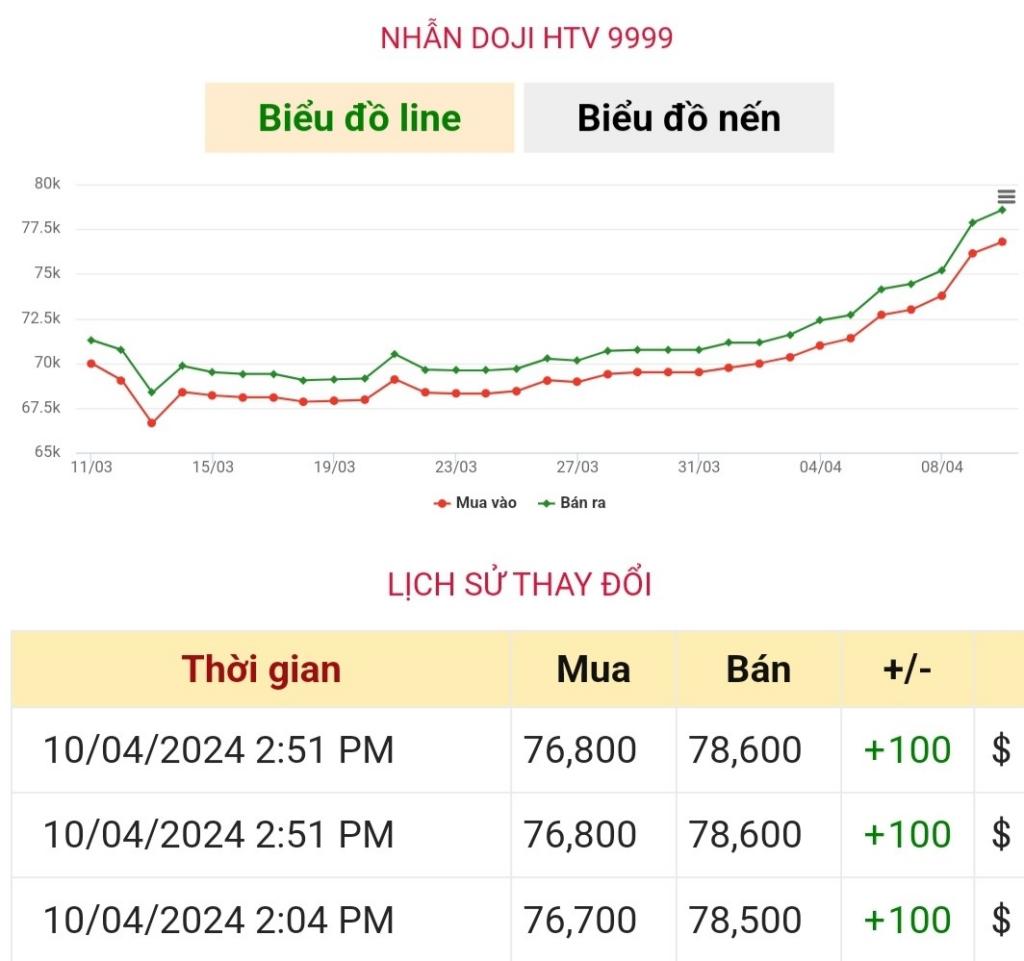Open the chart hamburger menu

pyautogui.click(x=1006, y=197)
